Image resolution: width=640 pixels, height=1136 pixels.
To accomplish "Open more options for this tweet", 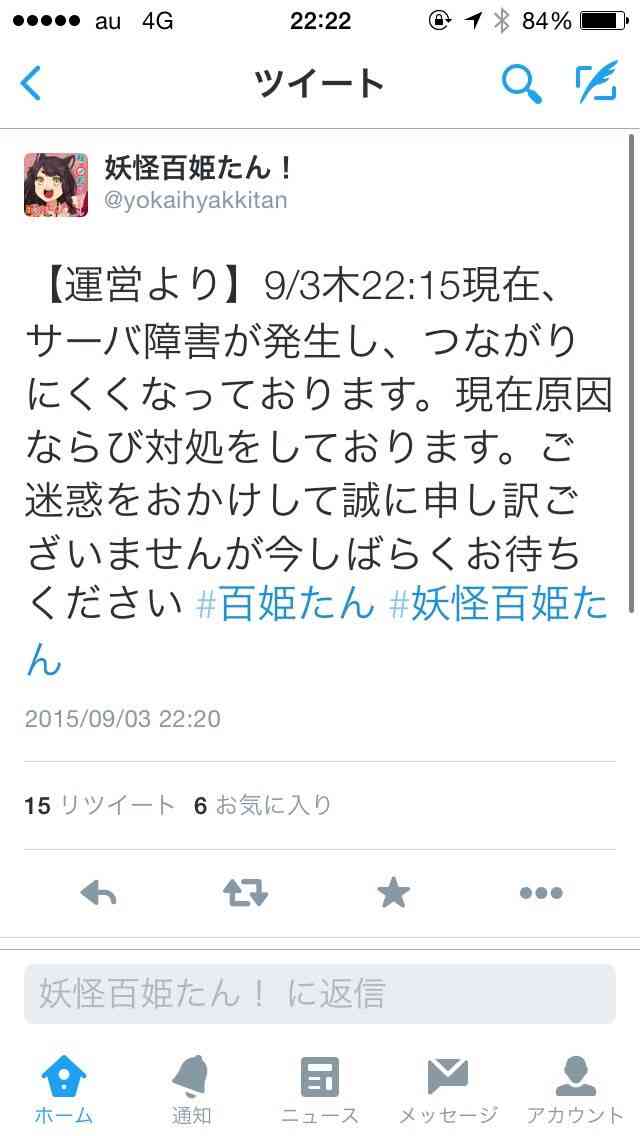I will pyautogui.click(x=541, y=892).
